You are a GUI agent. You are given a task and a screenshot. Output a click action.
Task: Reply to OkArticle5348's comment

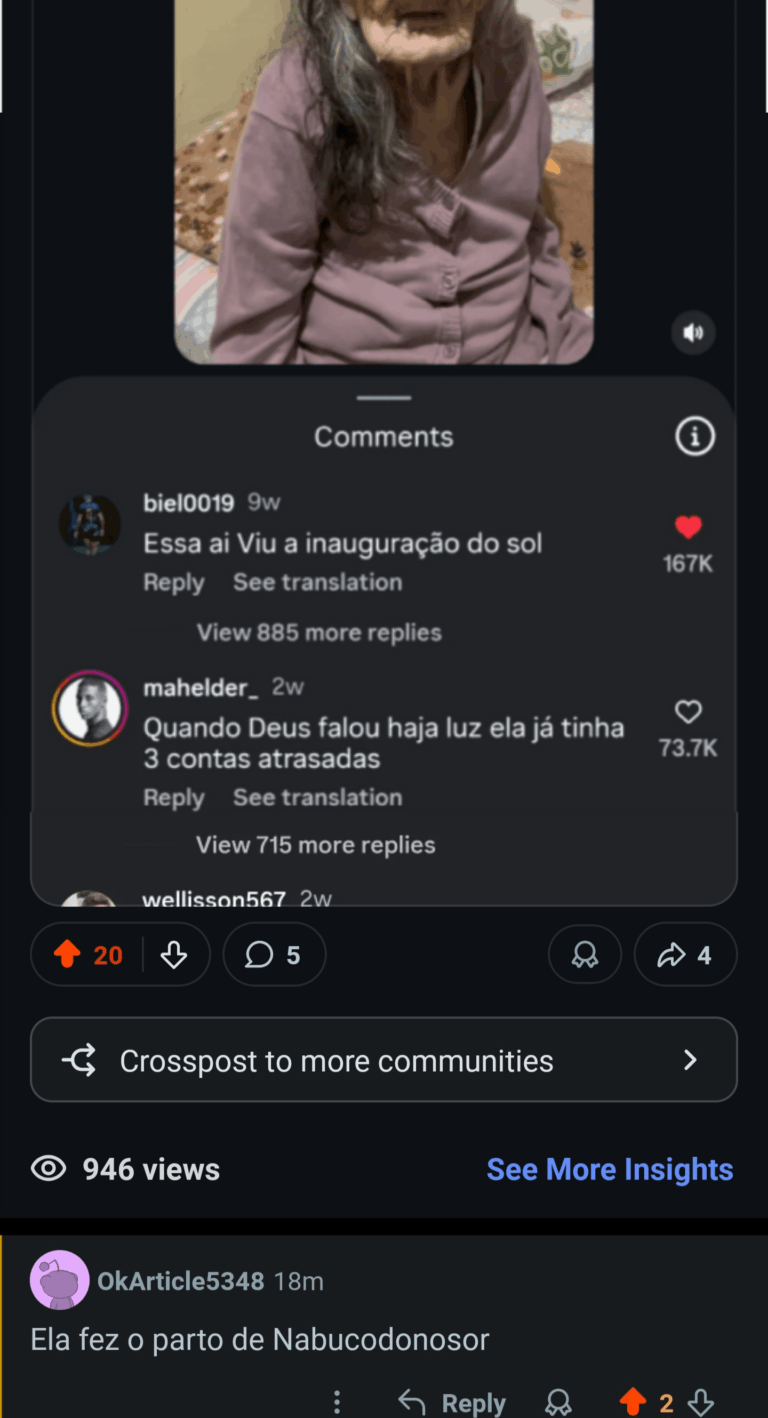click(x=452, y=1403)
